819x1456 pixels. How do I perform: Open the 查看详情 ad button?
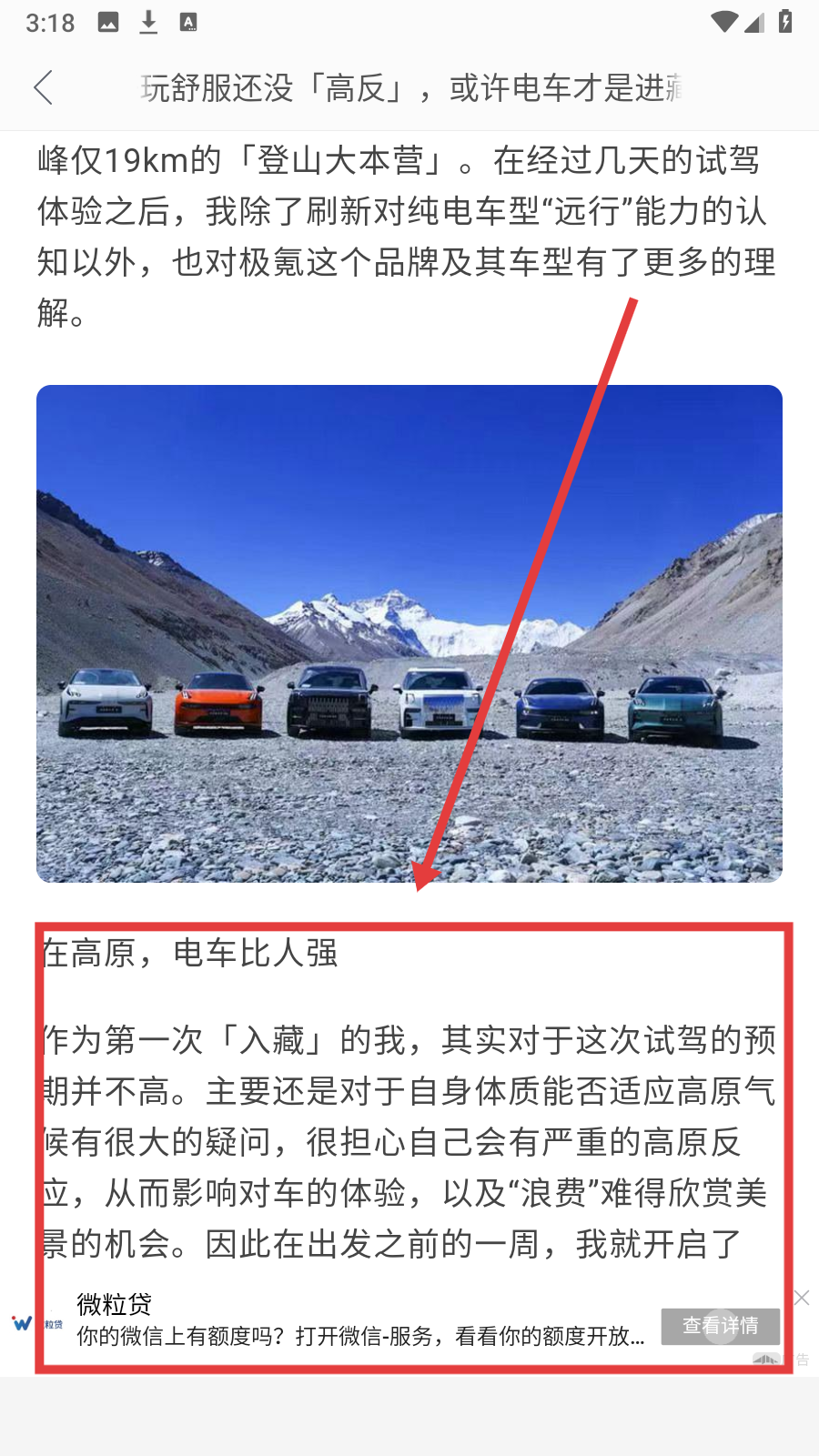(x=720, y=1326)
